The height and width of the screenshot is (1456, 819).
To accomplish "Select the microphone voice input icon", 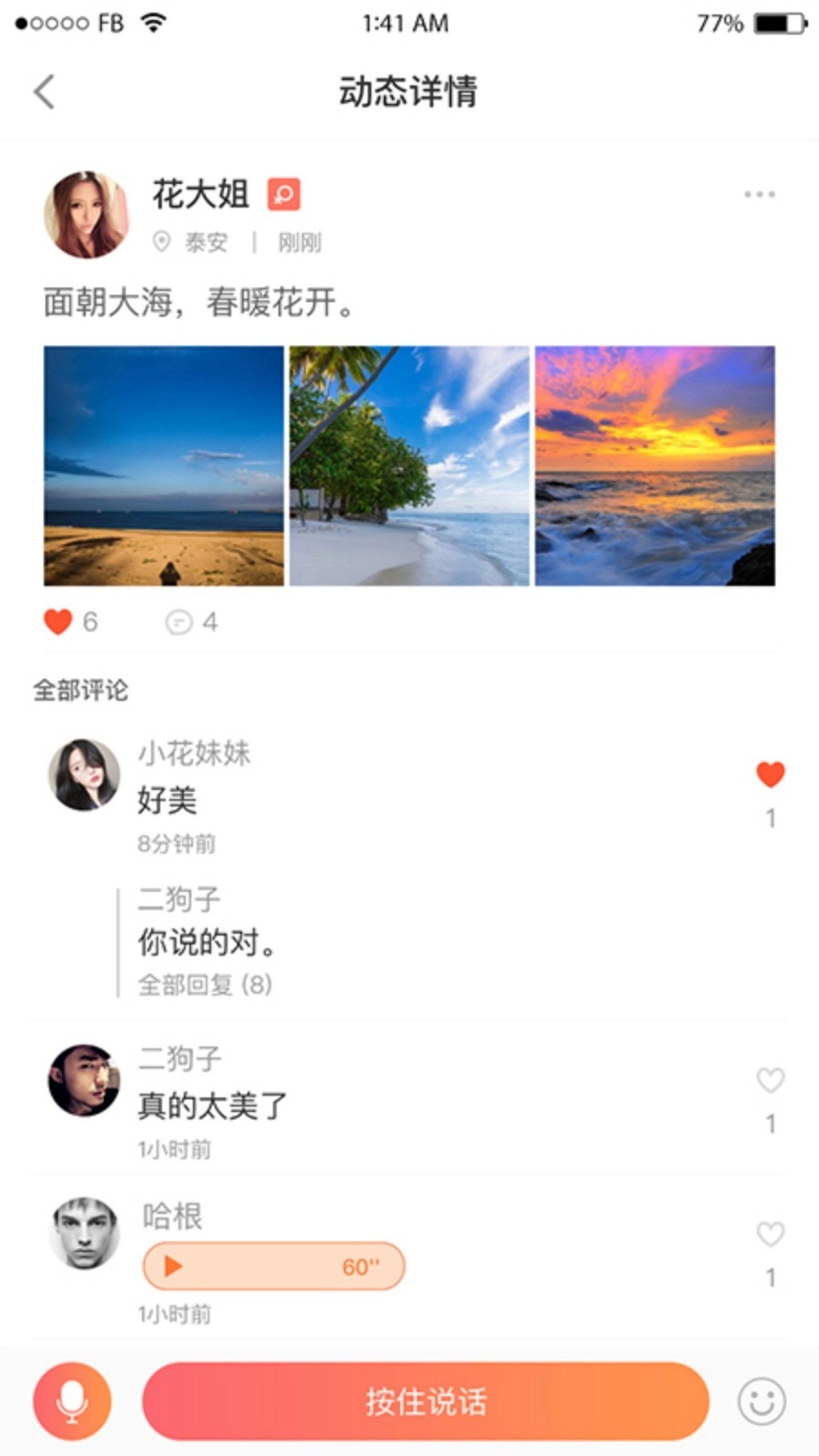I will coord(72,1401).
